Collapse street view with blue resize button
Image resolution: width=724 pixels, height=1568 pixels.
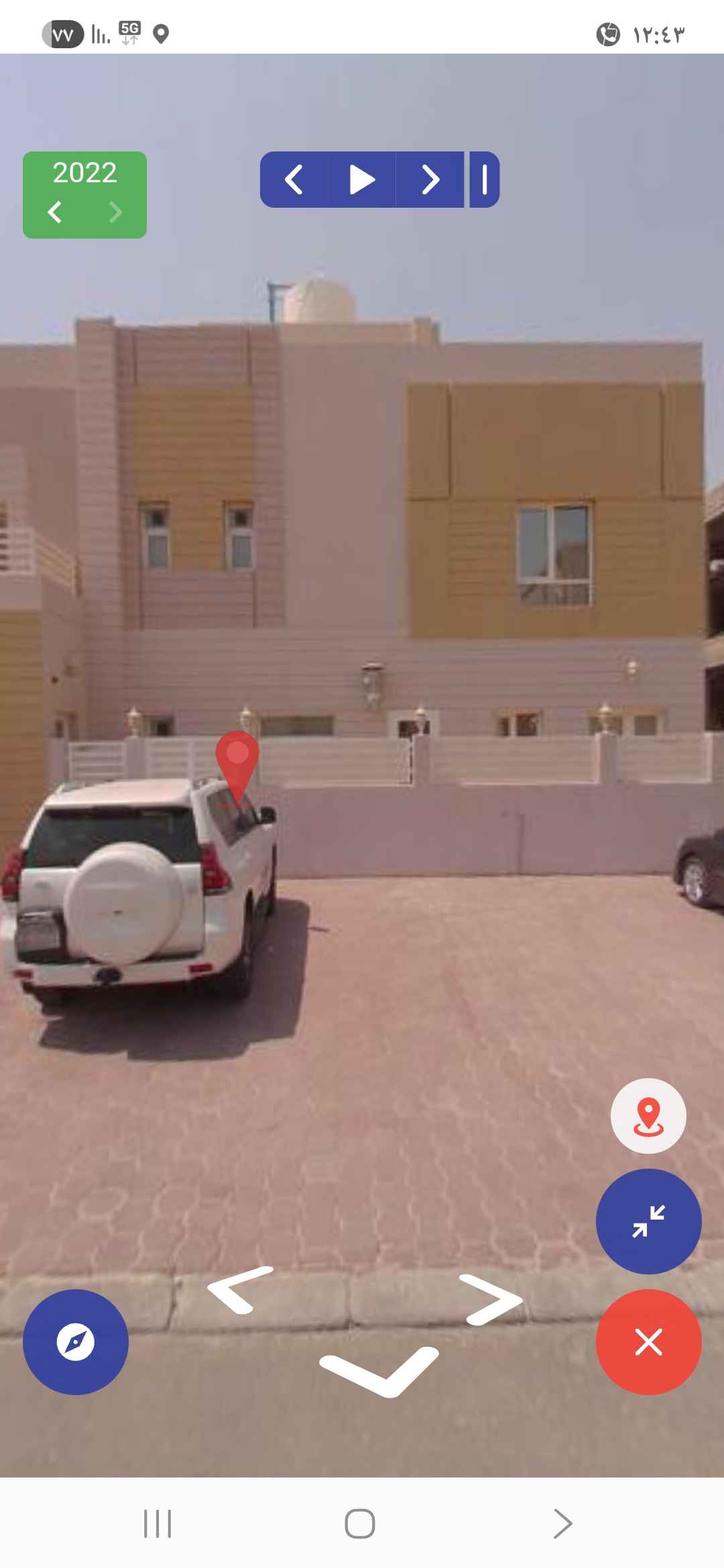(x=648, y=1222)
